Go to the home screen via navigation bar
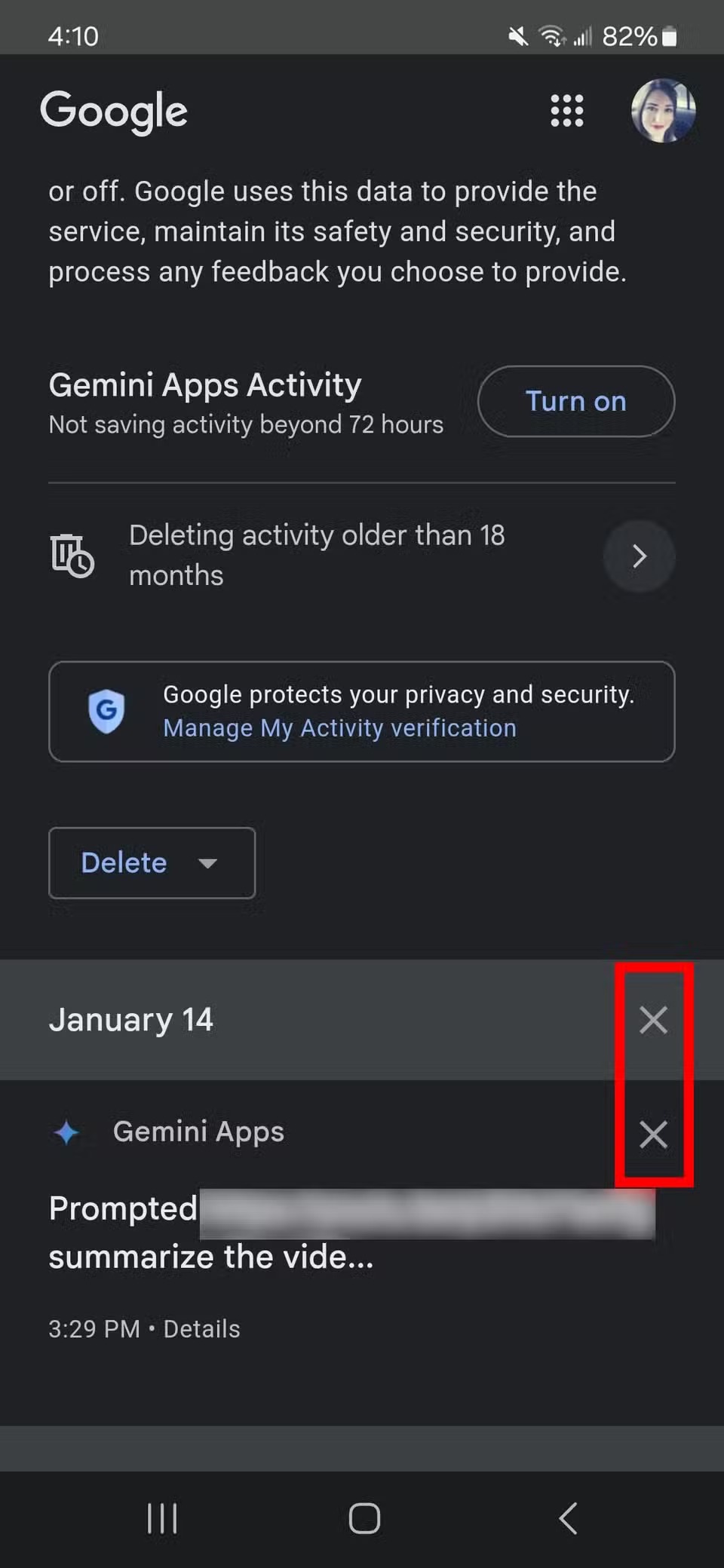The height and width of the screenshot is (1568, 724). pyautogui.click(x=364, y=1518)
